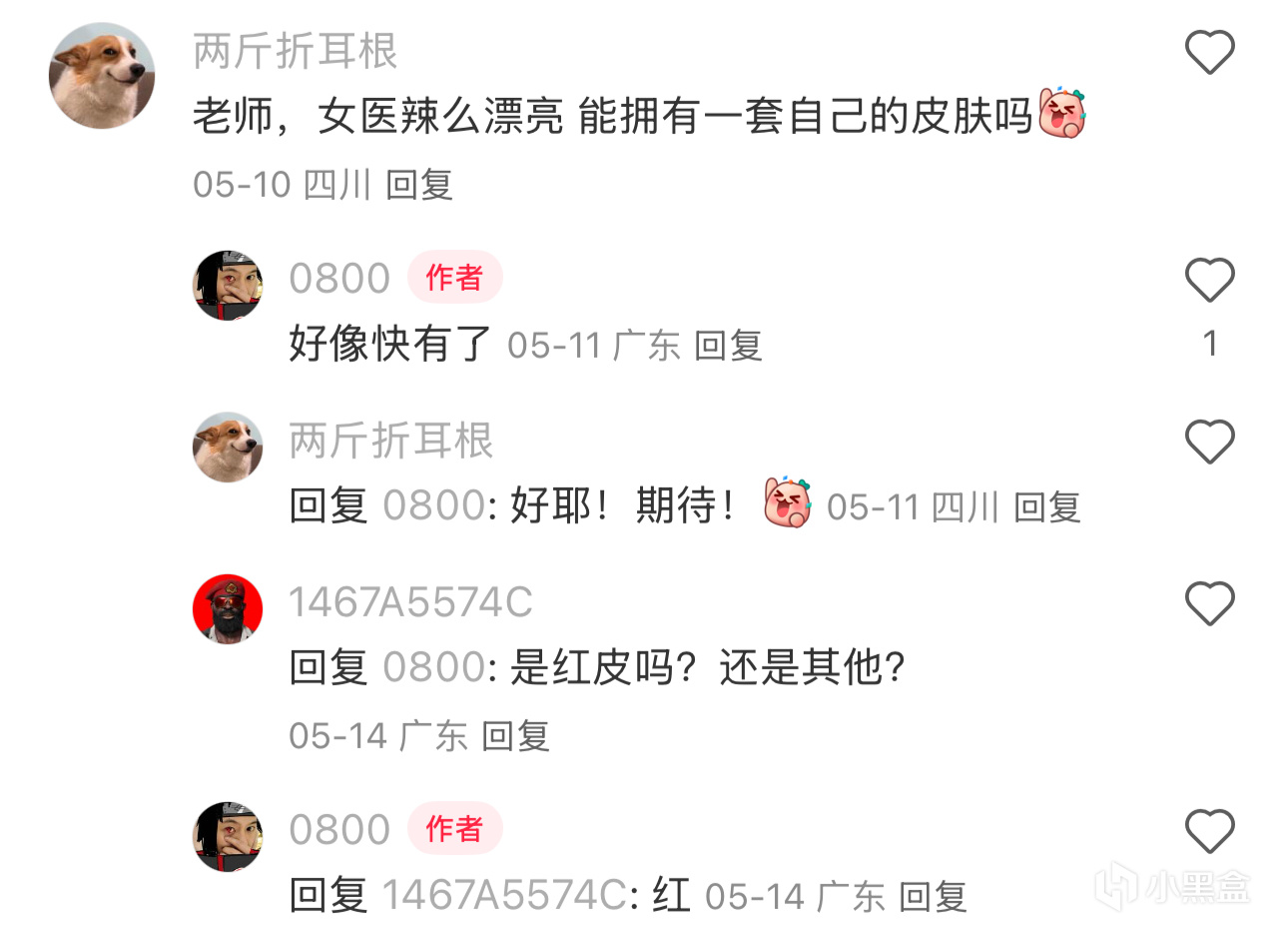Viewport: 1288px width, 935px height.
Task: Reply to 0800's '红' comment
Action: (x=933, y=897)
